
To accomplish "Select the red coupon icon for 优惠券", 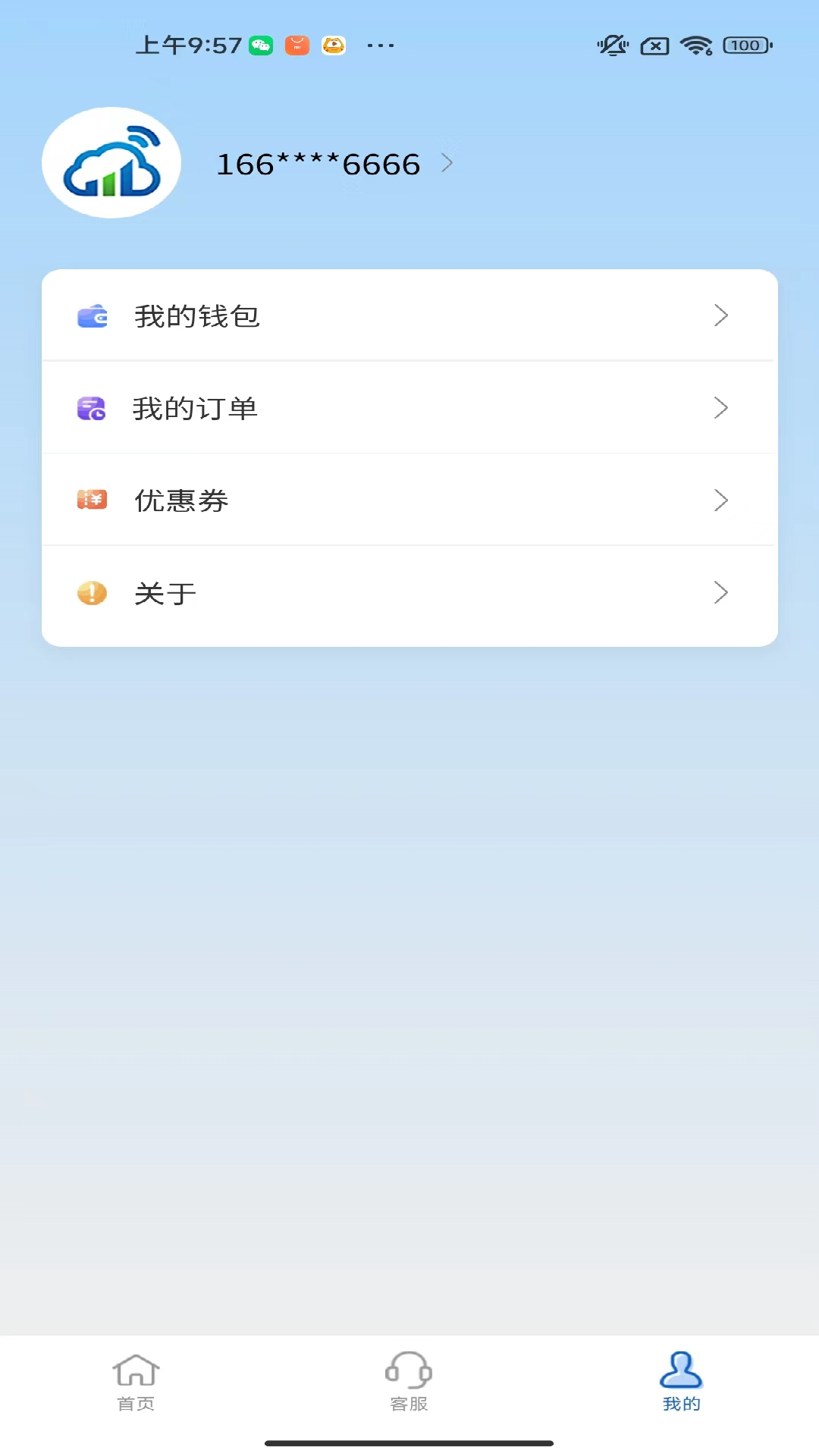I will pos(91,500).
